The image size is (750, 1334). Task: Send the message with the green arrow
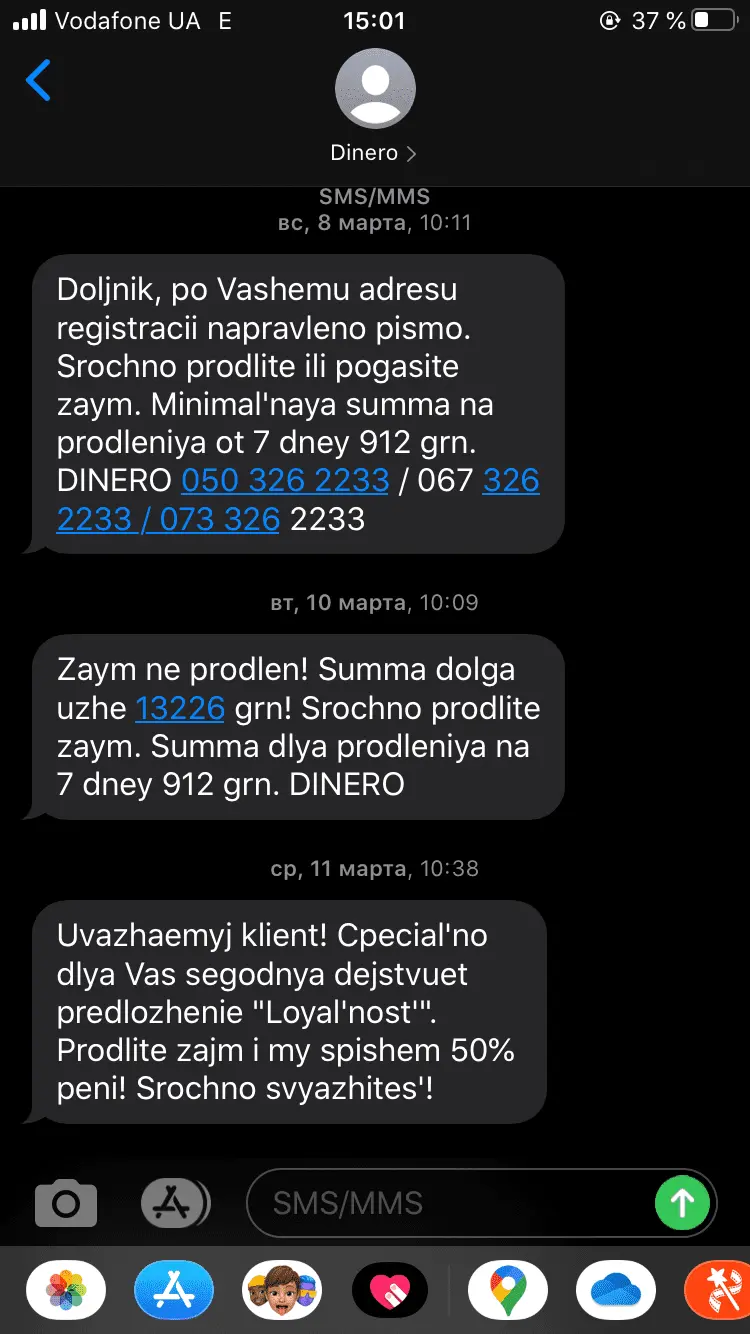(x=682, y=1203)
